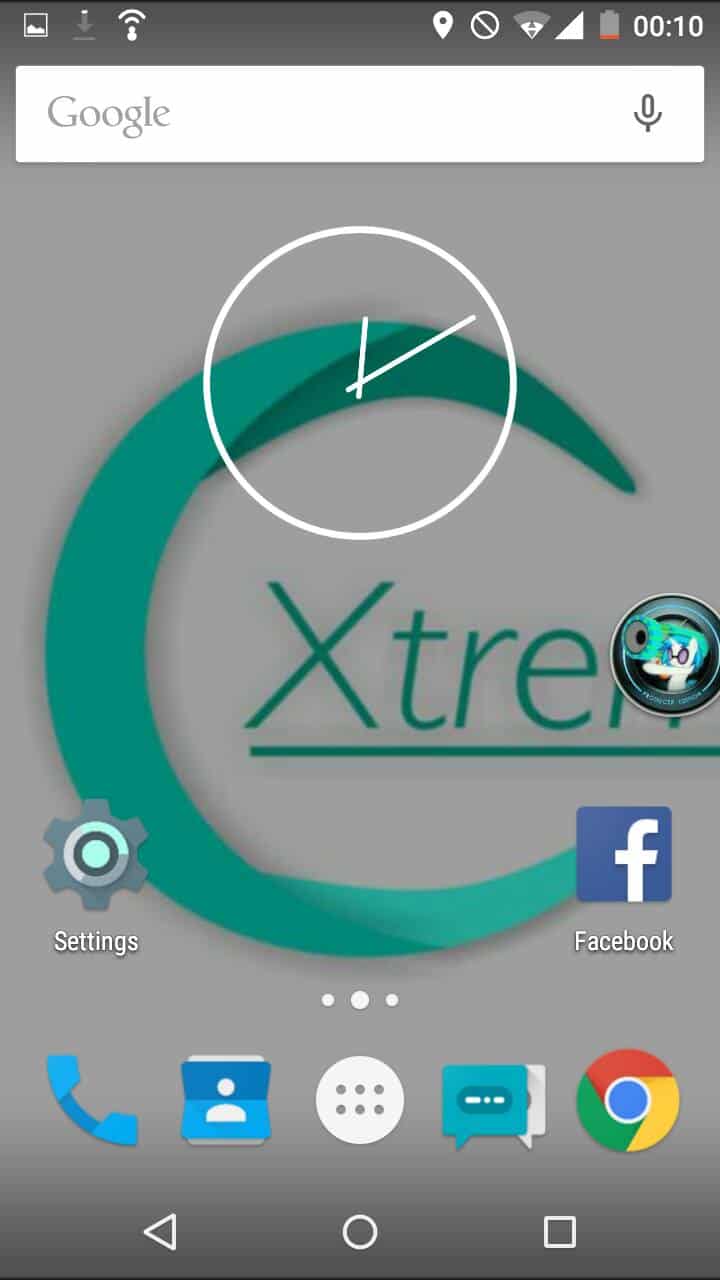The image size is (720, 1280).
Task: Open the analog clock widget
Action: click(x=360, y=383)
